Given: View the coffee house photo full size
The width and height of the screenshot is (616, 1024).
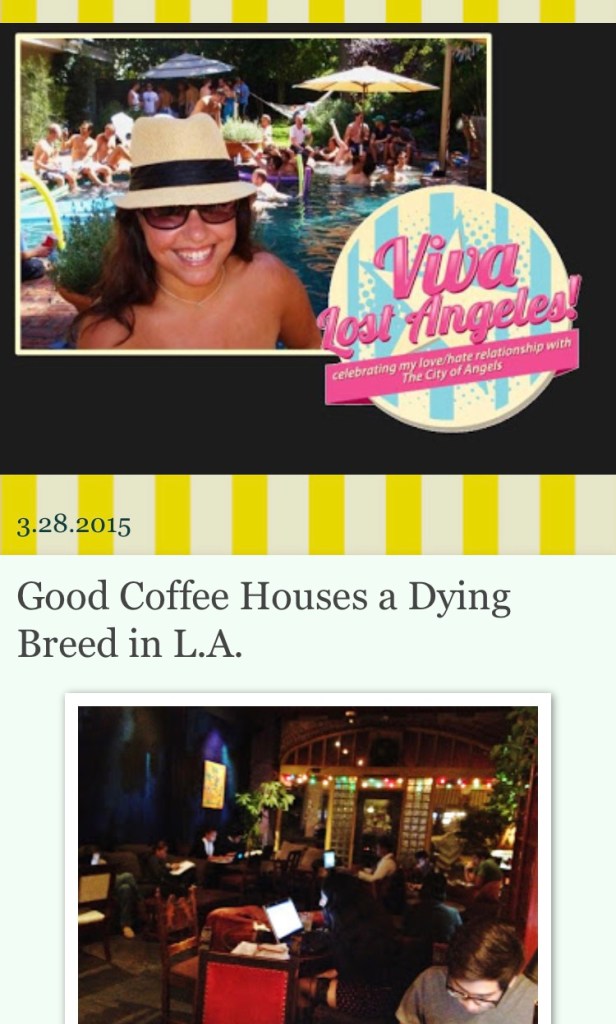Looking at the screenshot, I should [x=308, y=860].
